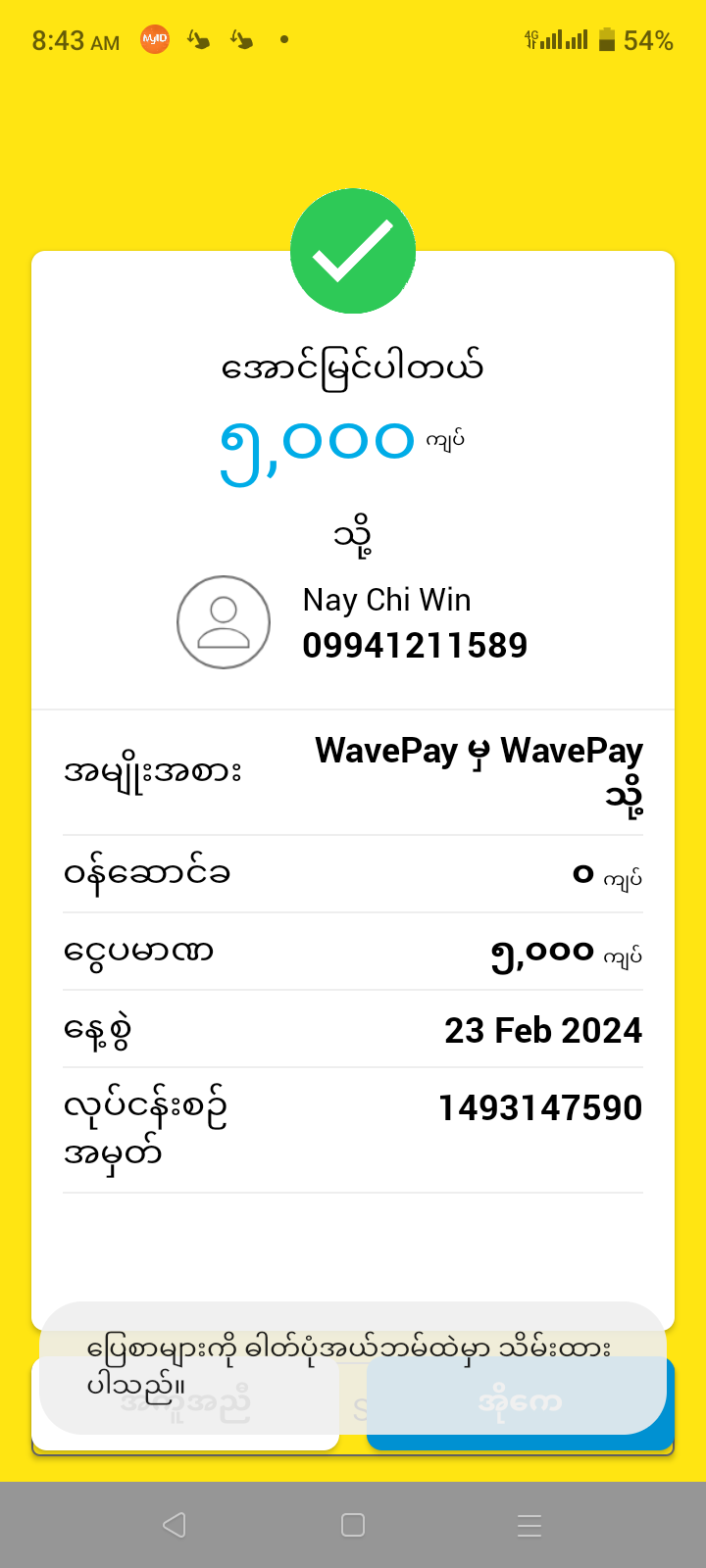Screen dimensions: 706x1568
Task: Go back with the system back button
Action: click(175, 1525)
